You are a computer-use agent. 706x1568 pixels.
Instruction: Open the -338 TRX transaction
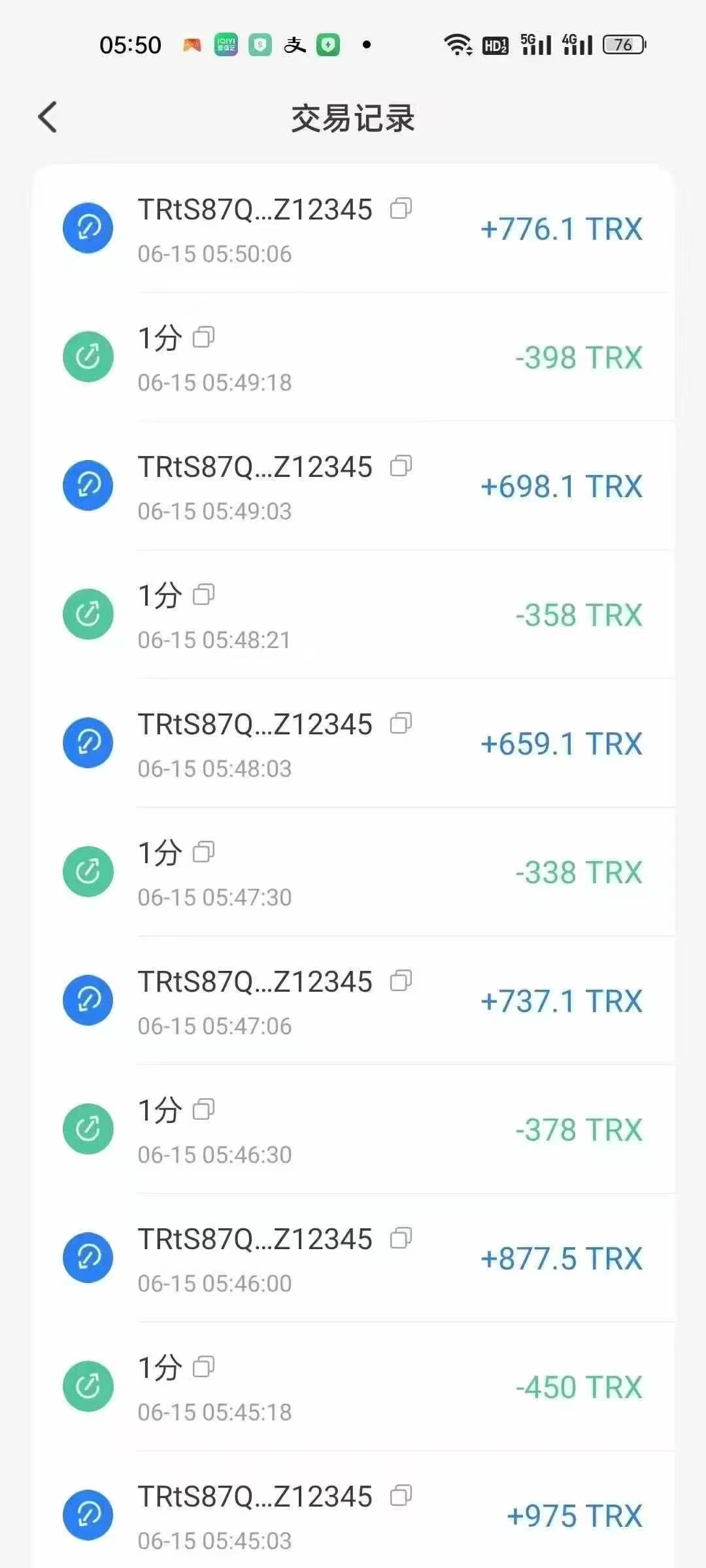click(x=353, y=872)
